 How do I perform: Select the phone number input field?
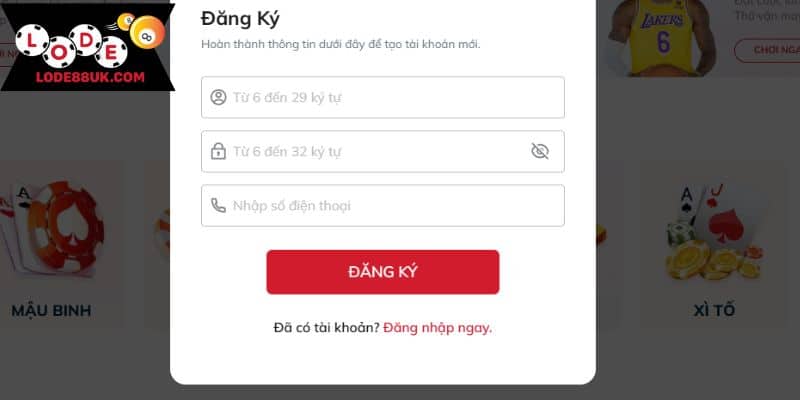[382, 206]
